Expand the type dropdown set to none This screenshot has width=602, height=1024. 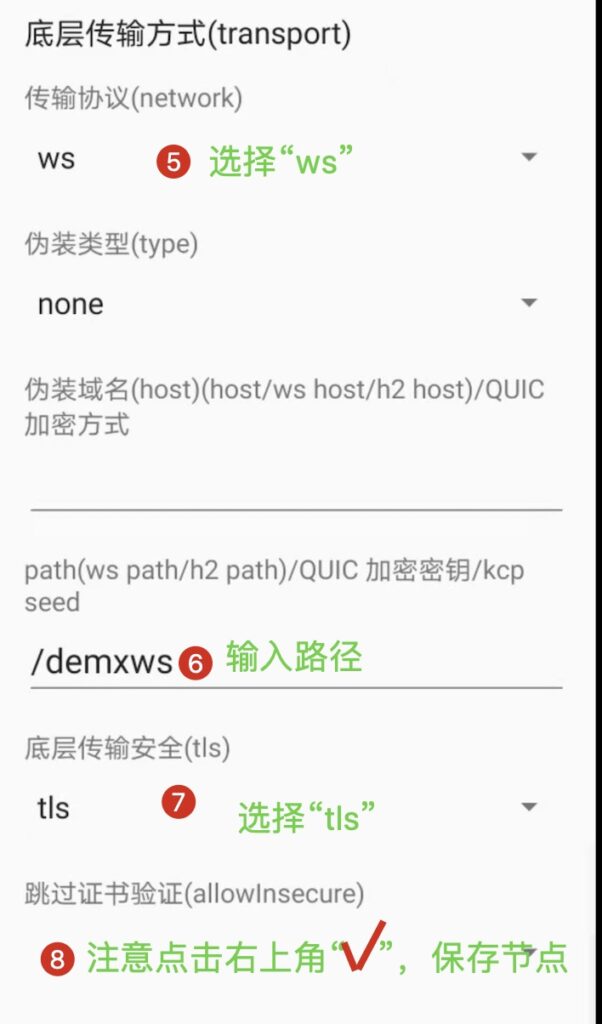[287, 303]
